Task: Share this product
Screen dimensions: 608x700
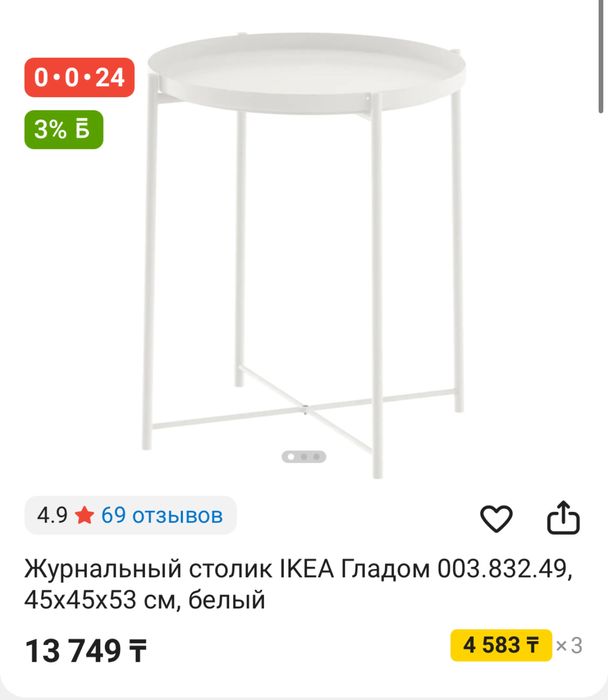Action: tap(563, 517)
